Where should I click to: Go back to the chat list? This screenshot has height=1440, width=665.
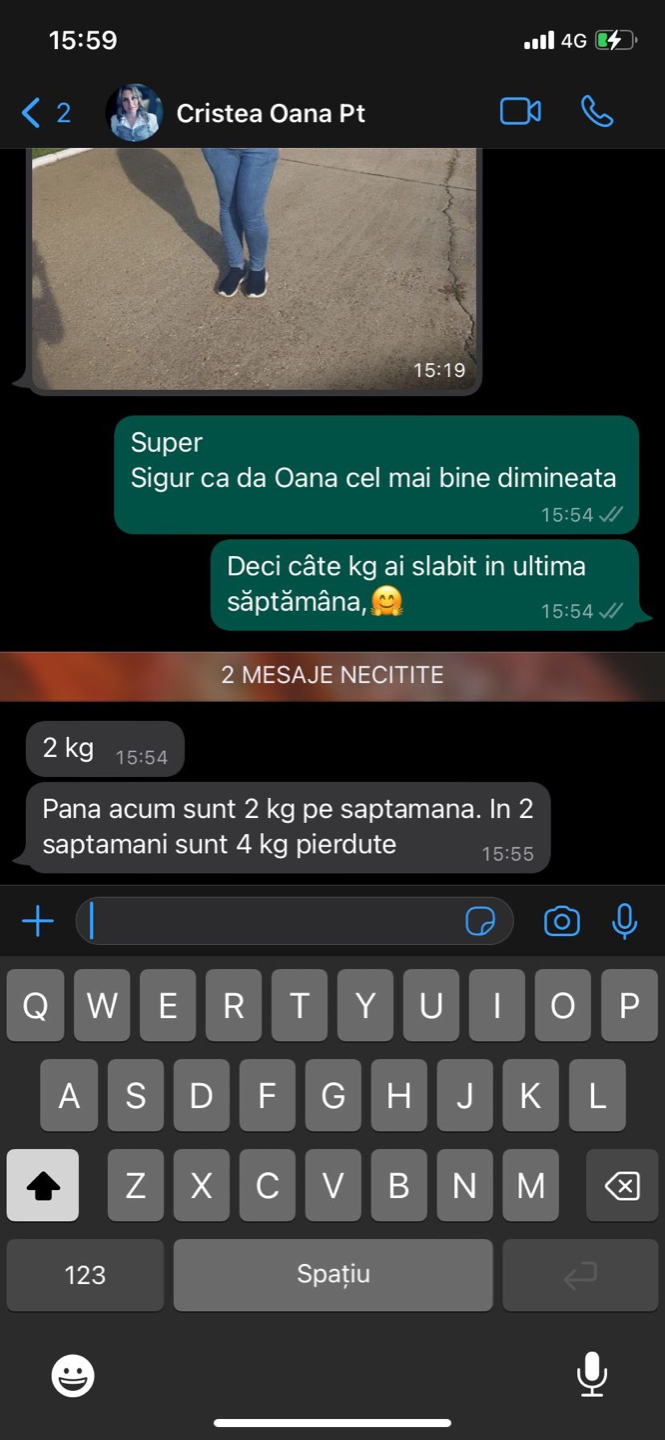click(x=44, y=113)
